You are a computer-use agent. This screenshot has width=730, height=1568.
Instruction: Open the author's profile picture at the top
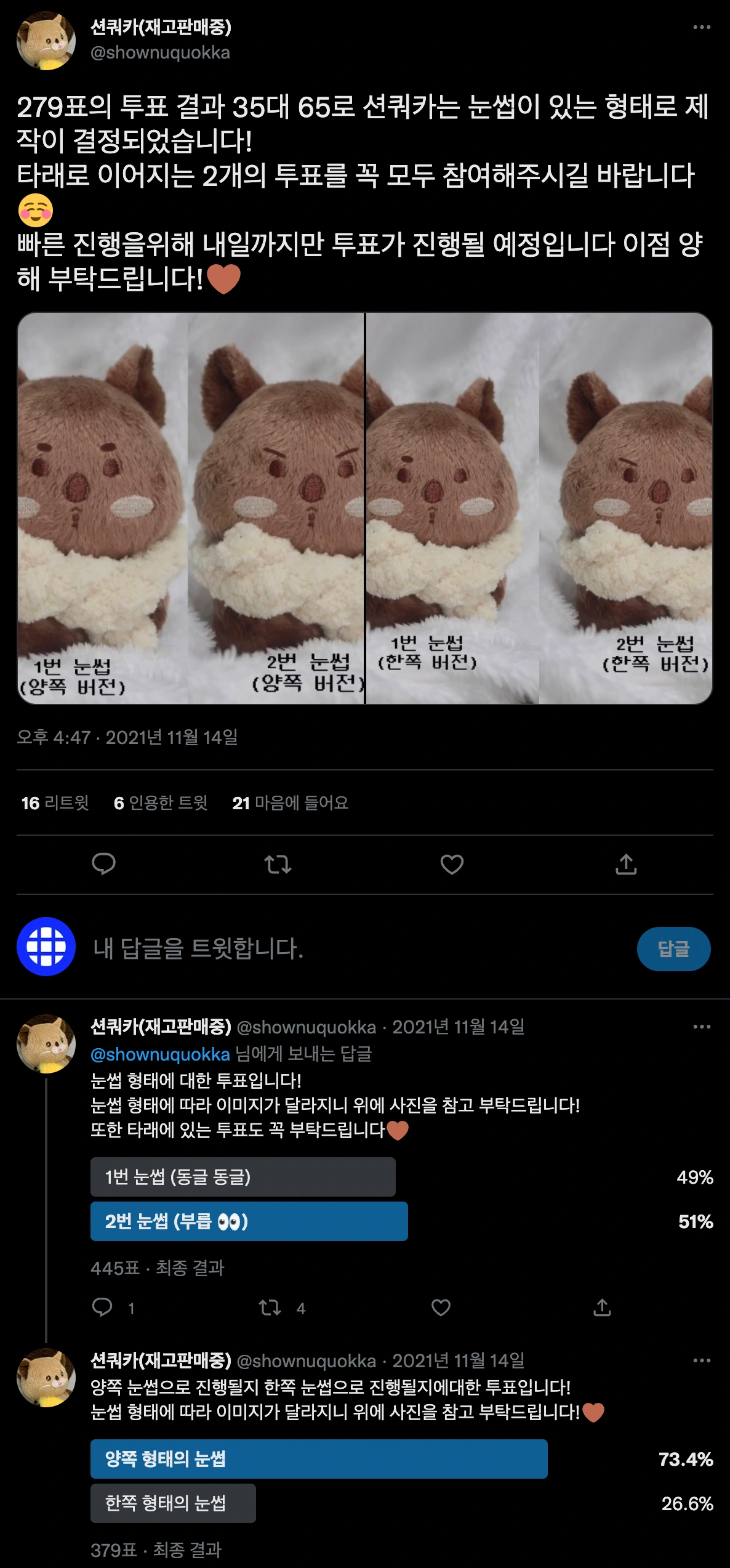click(x=46, y=41)
